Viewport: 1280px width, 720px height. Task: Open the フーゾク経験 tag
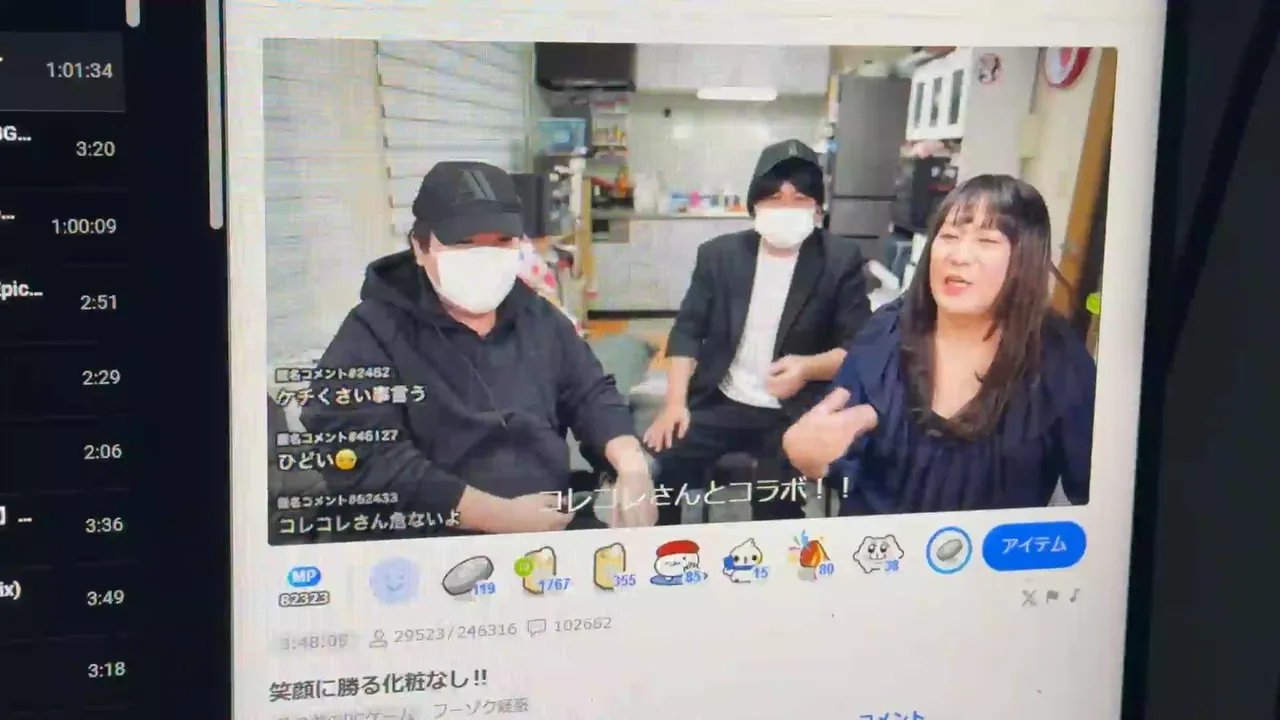[480, 708]
